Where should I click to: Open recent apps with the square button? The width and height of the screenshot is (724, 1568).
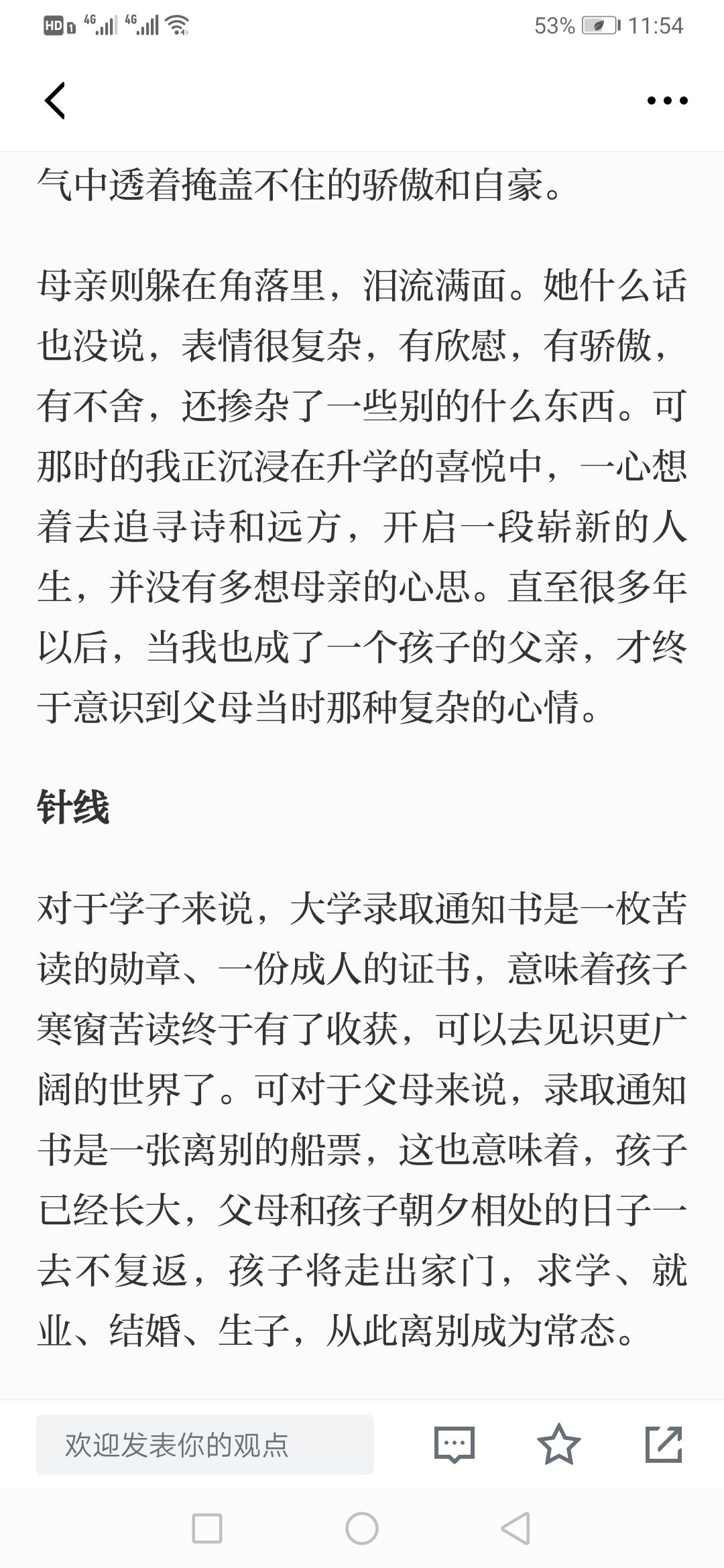click(x=207, y=1528)
